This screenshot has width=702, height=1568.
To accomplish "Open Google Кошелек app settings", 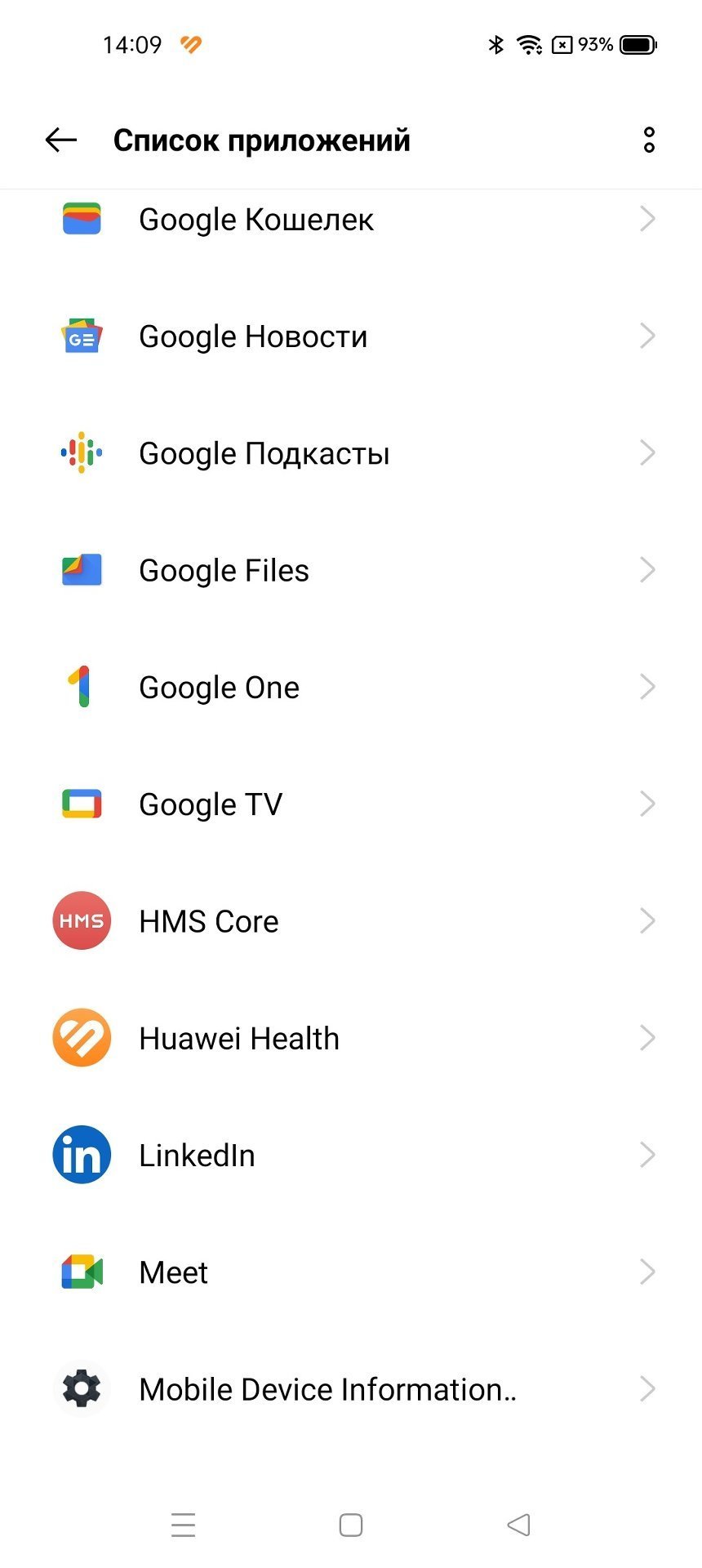I will (351, 220).
